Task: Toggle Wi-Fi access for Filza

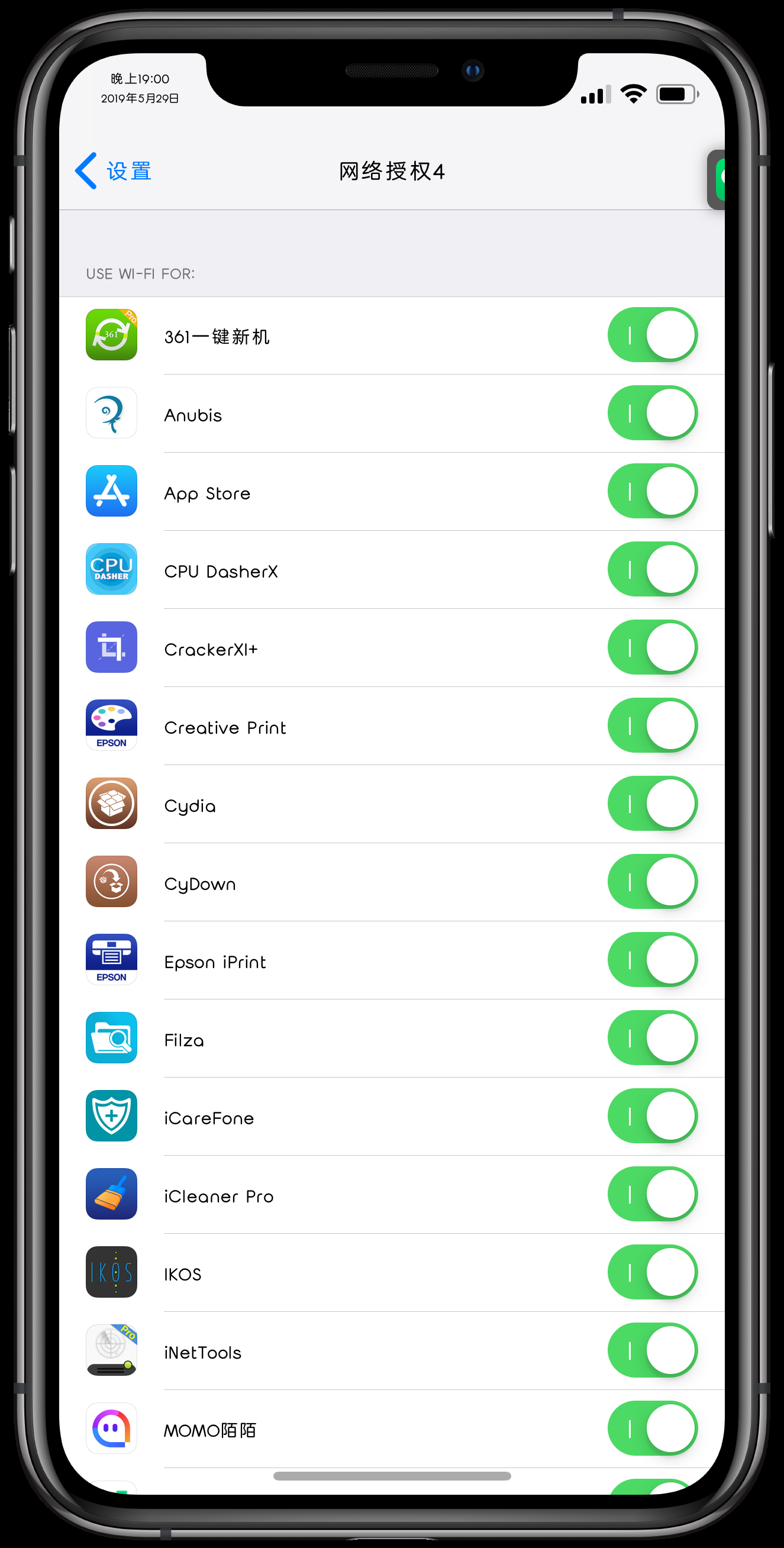Action: 653,1039
